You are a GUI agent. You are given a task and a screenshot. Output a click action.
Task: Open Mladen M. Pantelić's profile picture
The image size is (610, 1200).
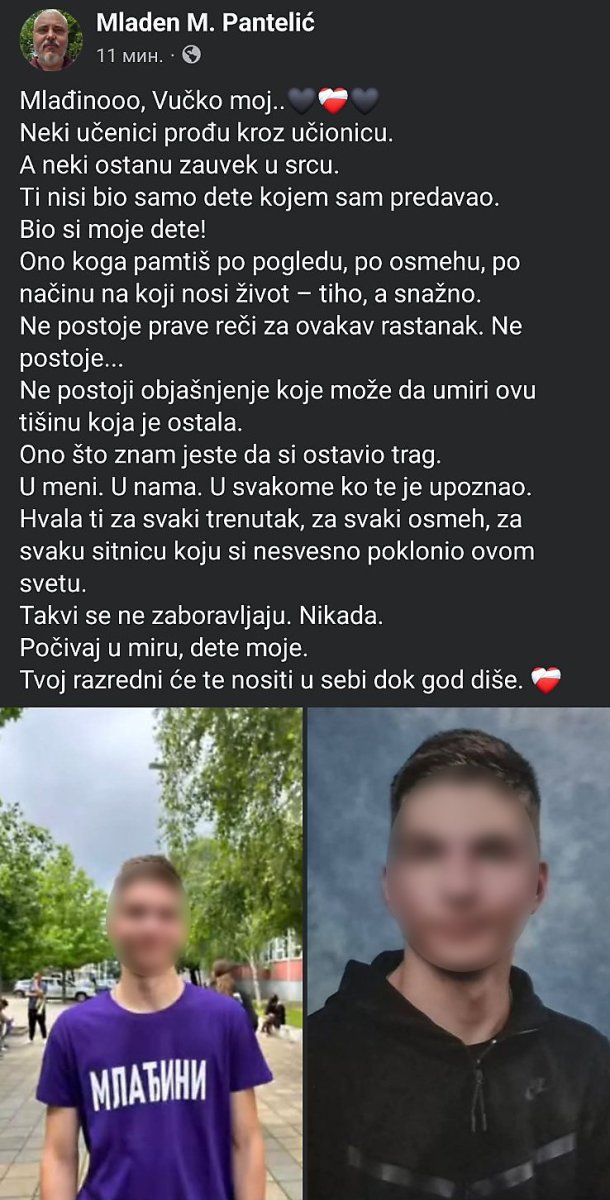(51, 39)
